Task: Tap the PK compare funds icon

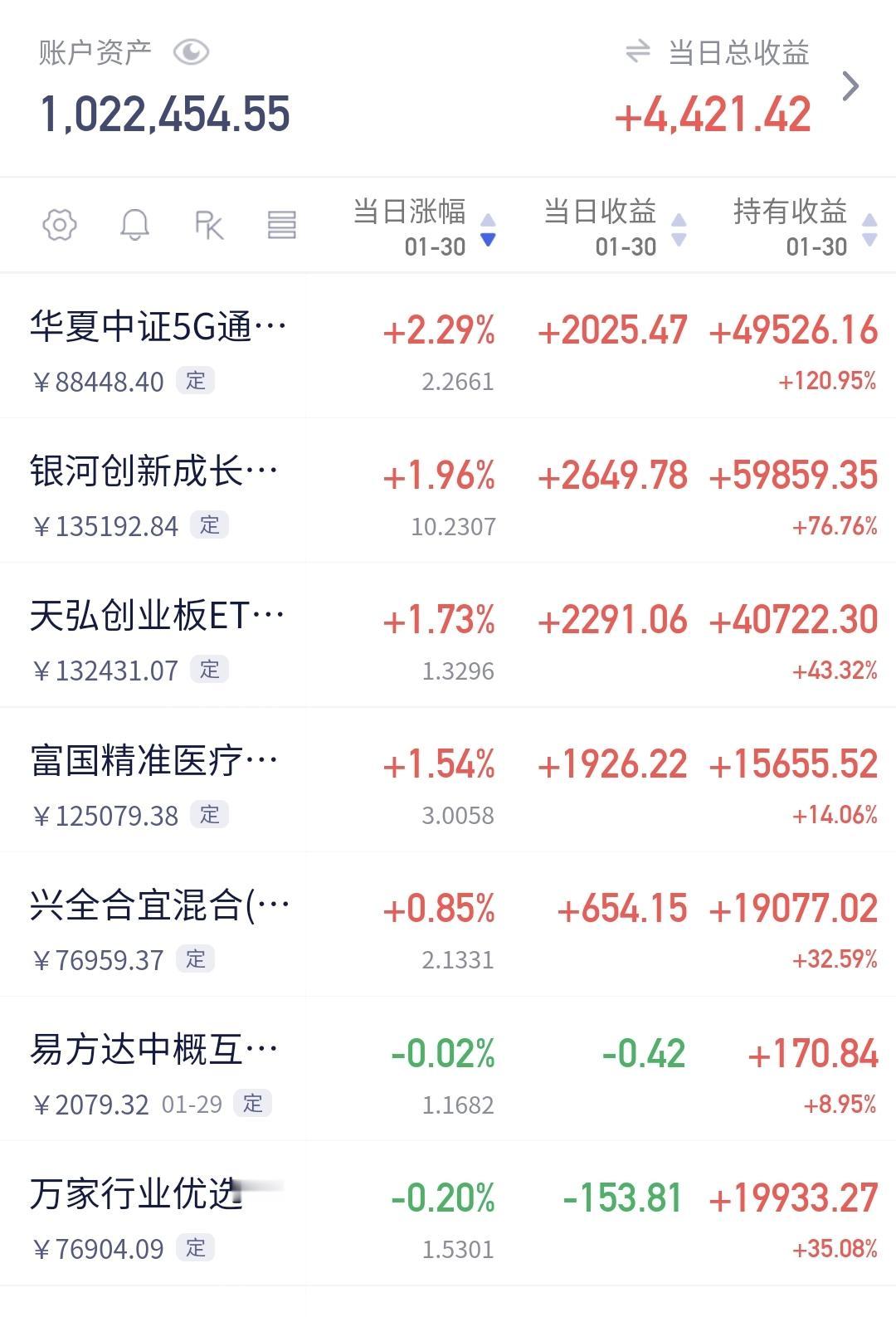Action: [209, 225]
